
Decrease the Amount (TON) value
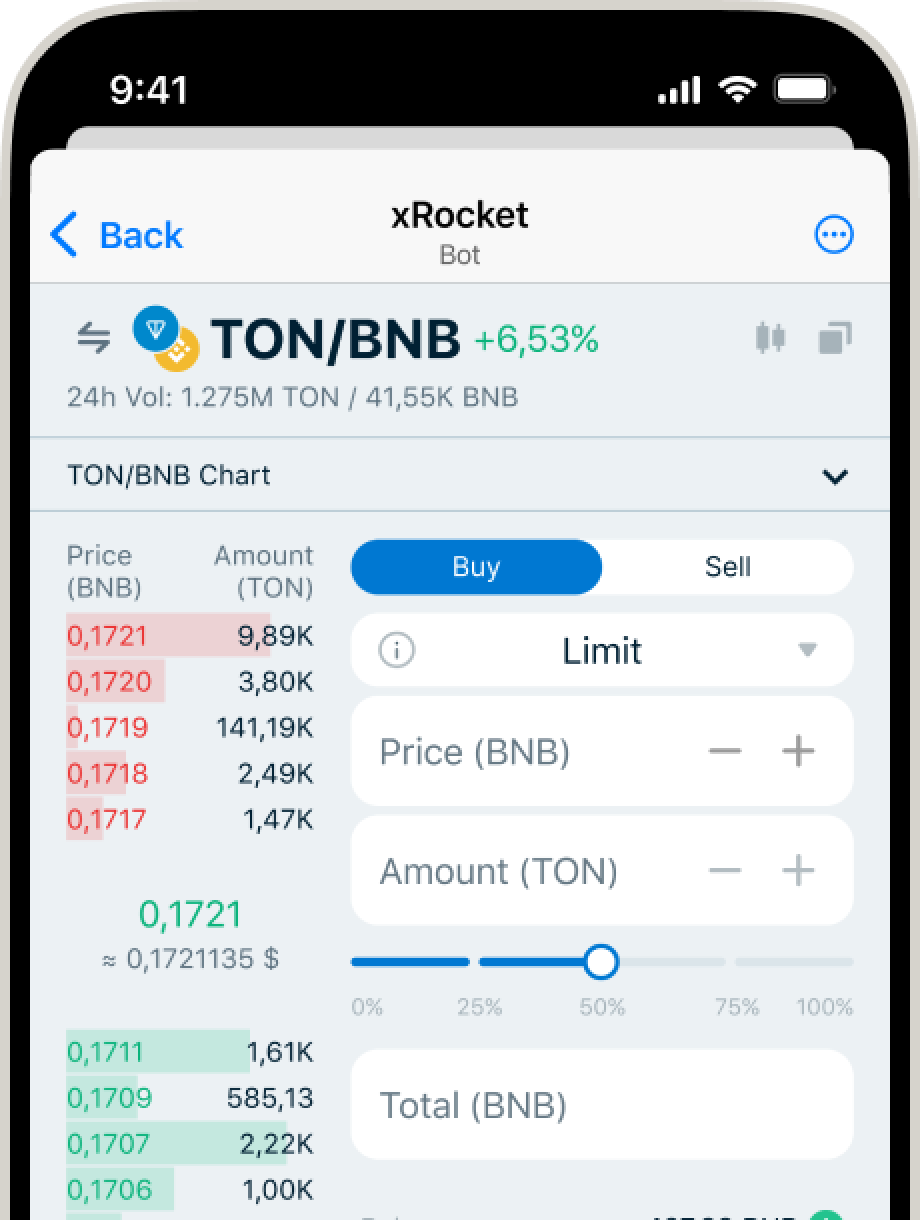tap(725, 872)
